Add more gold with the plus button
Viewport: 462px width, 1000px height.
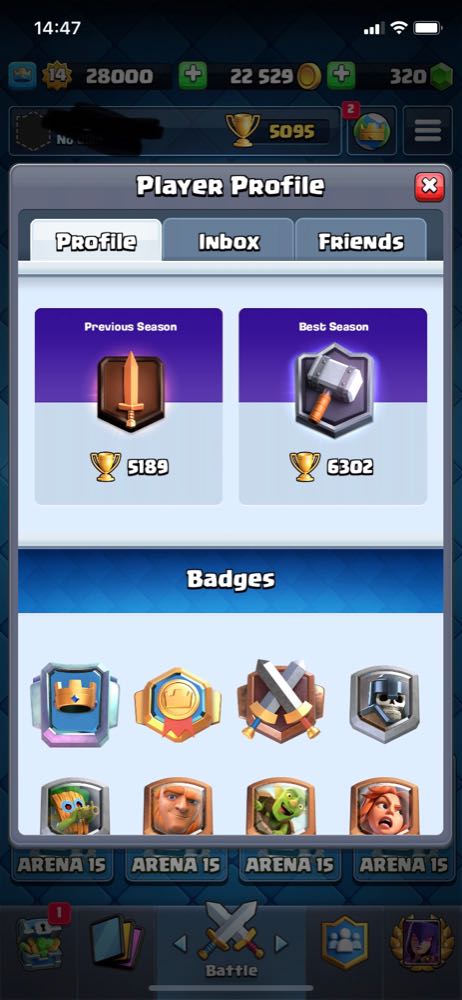(341, 77)
